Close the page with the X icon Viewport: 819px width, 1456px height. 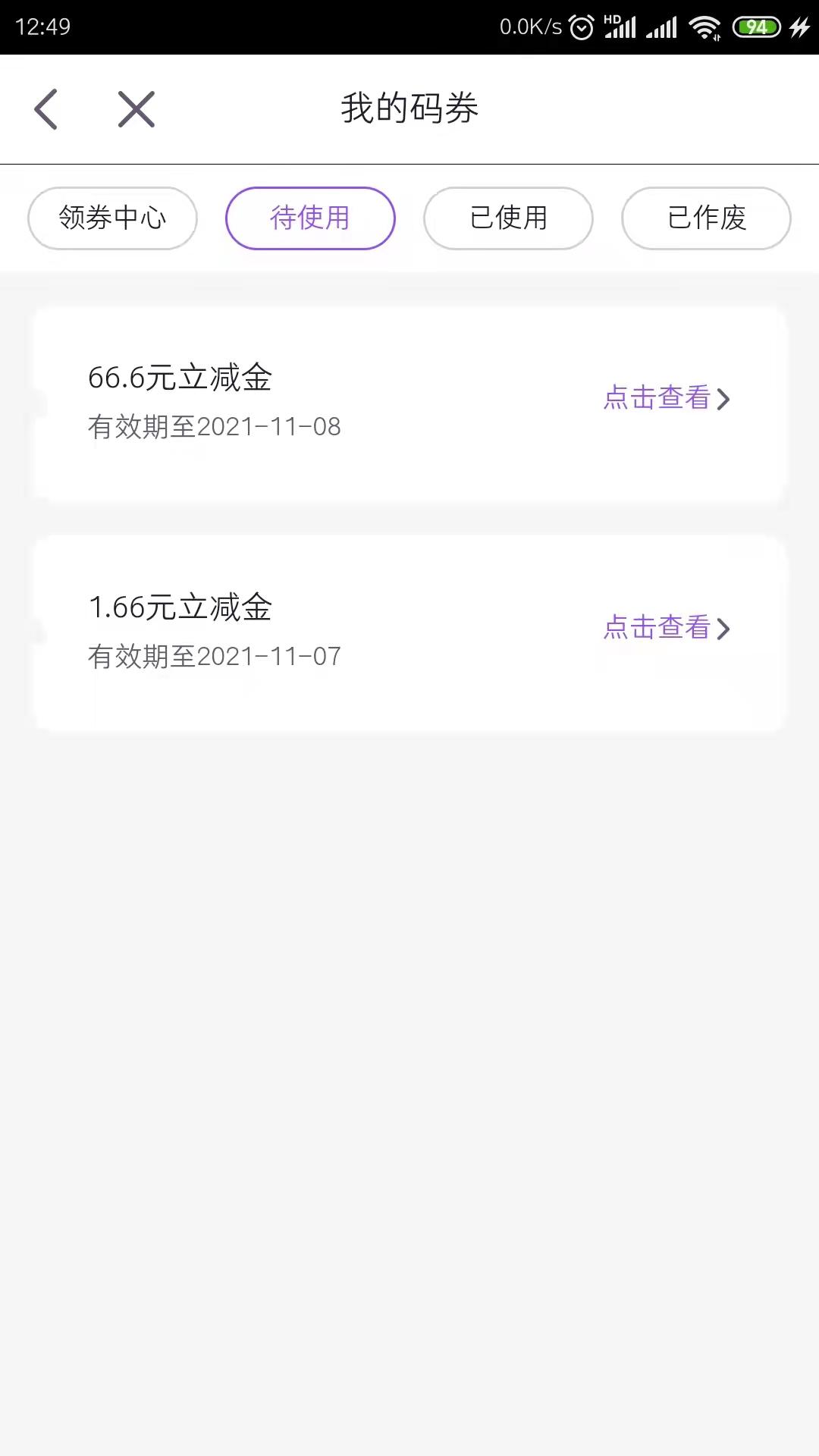point(136,109)
